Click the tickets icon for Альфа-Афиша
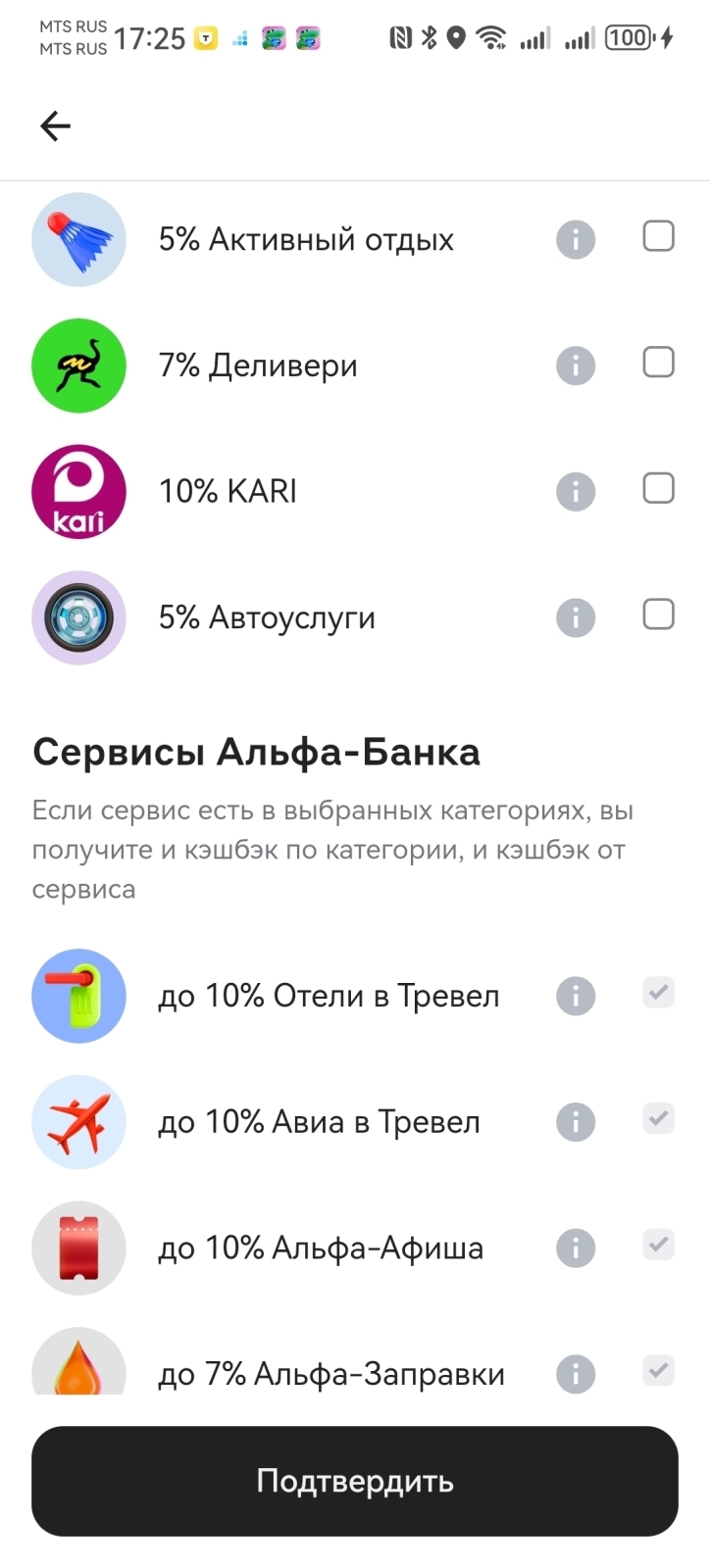This screenshot has height=1568, width=710. (x=78, y=1248)
